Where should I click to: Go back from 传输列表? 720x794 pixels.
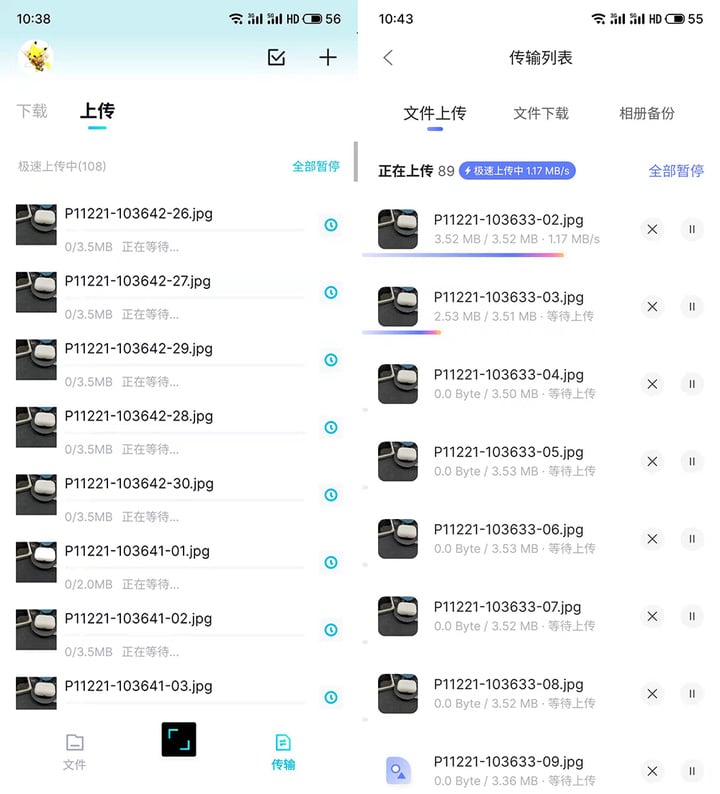point(388,58)
